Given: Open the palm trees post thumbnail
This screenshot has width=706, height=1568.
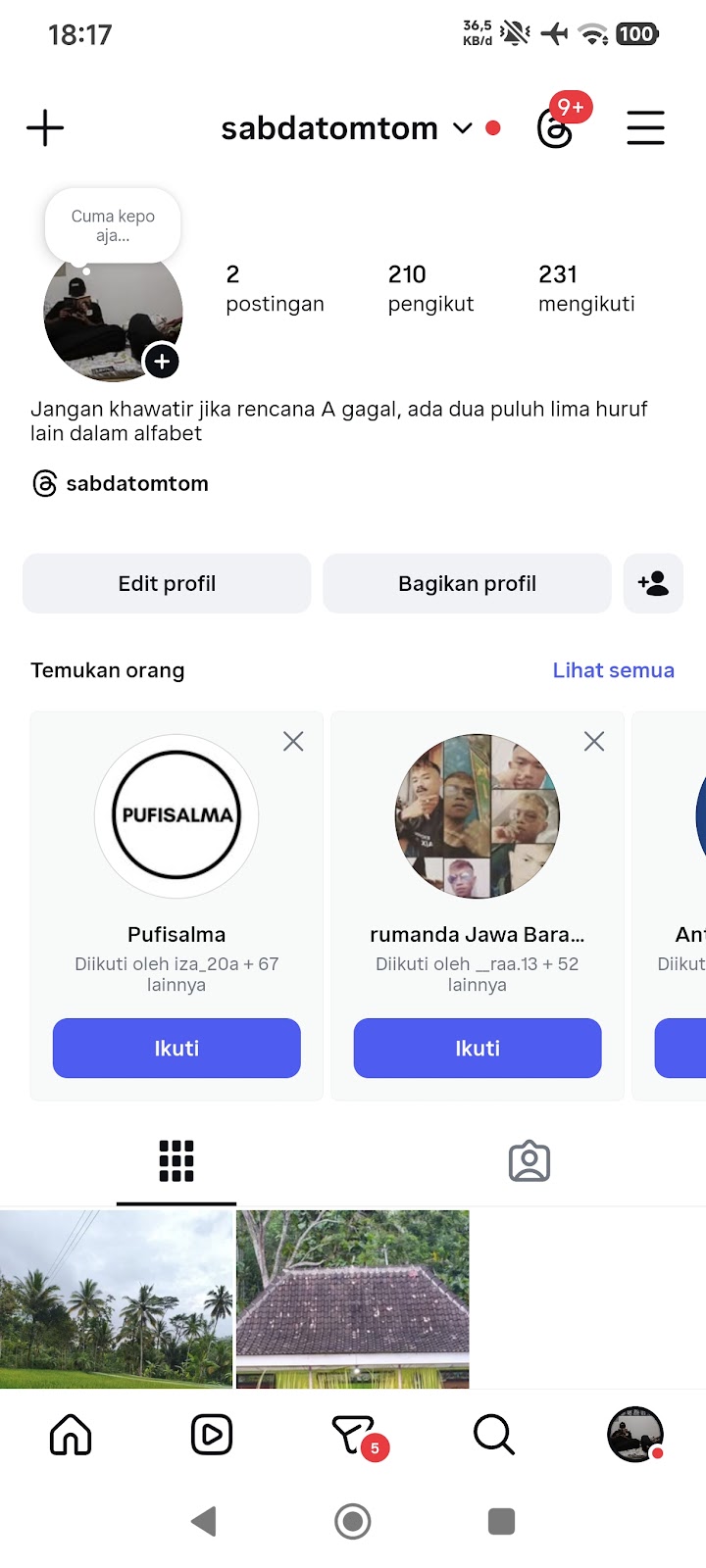Looking at the screenshot, I should point(117,1299).
